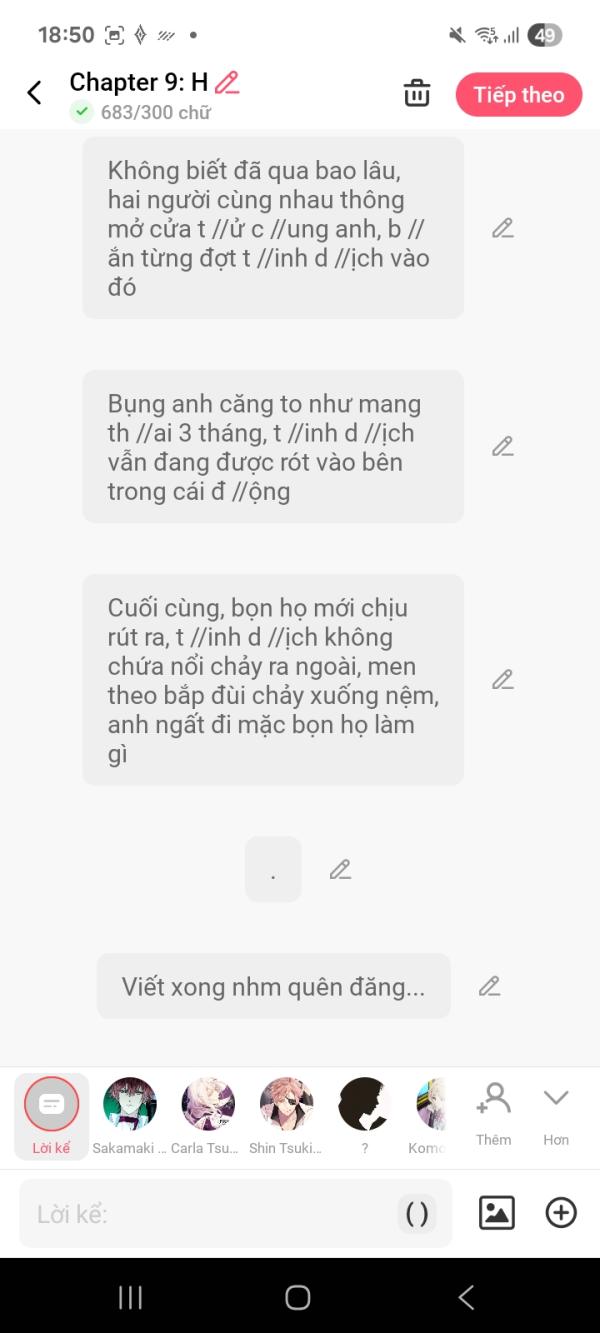Edit the paragraph starting 'Không biết đã qua'

coord(502,228)
